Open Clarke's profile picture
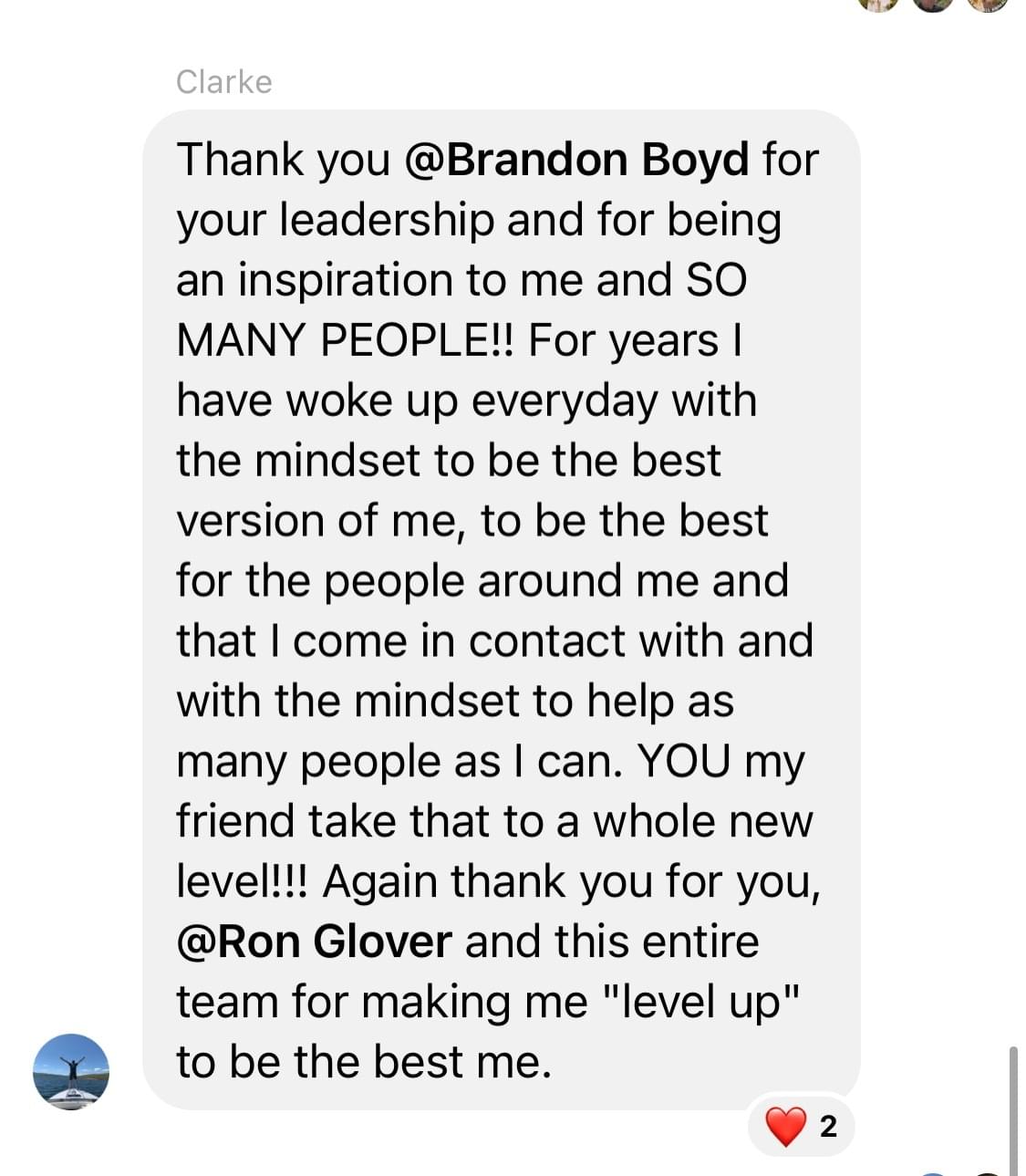The width and height of the screenshot is (1026, 1176). [71, 1071]
